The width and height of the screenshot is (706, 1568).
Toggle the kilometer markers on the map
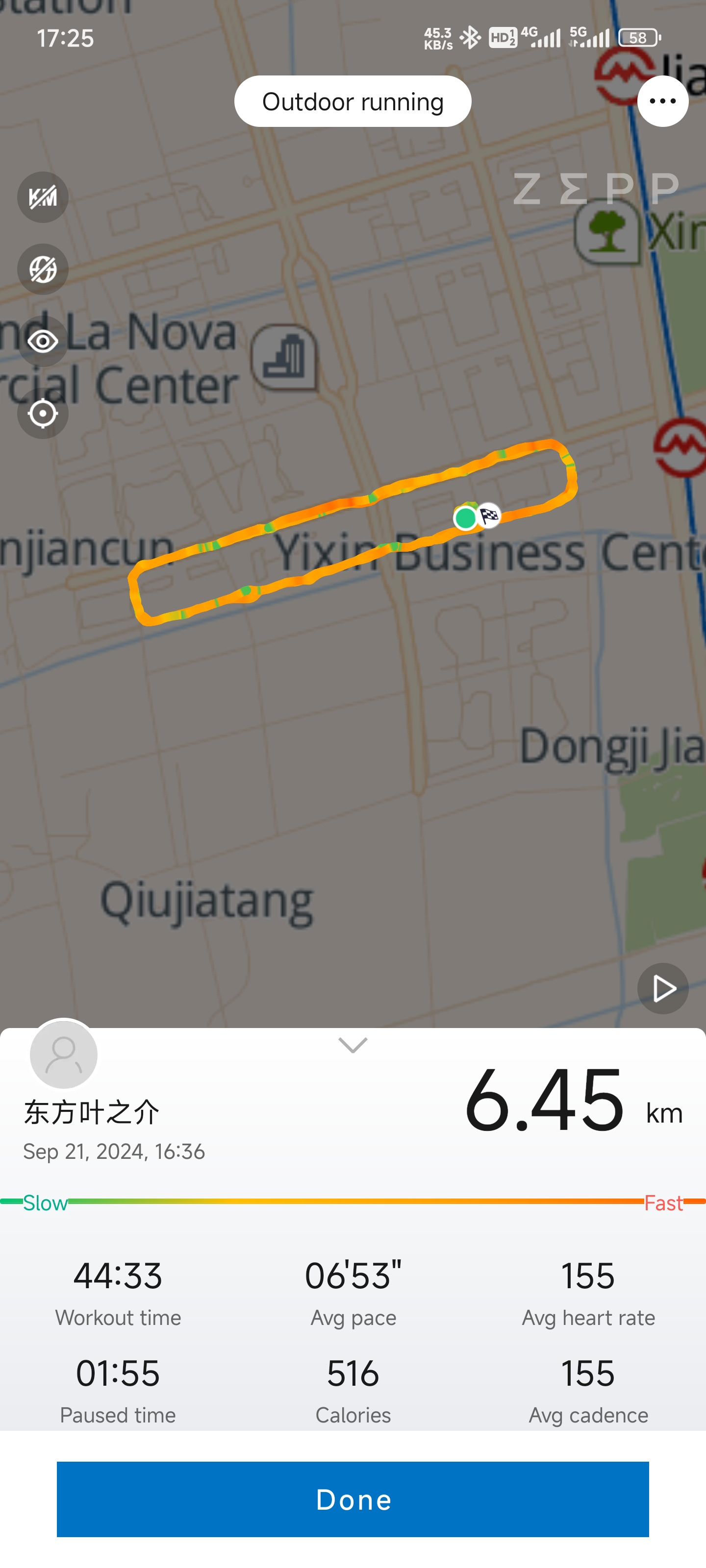43,197
